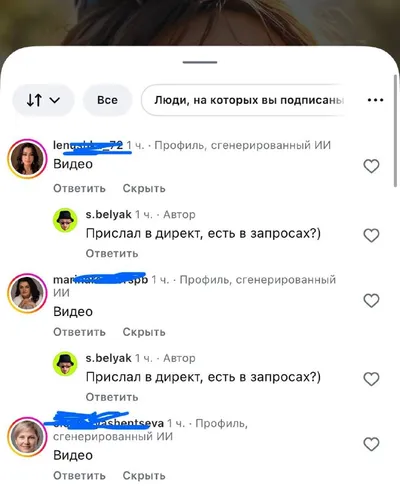Like the comment from the user ending in shentseva

(371, 444)
